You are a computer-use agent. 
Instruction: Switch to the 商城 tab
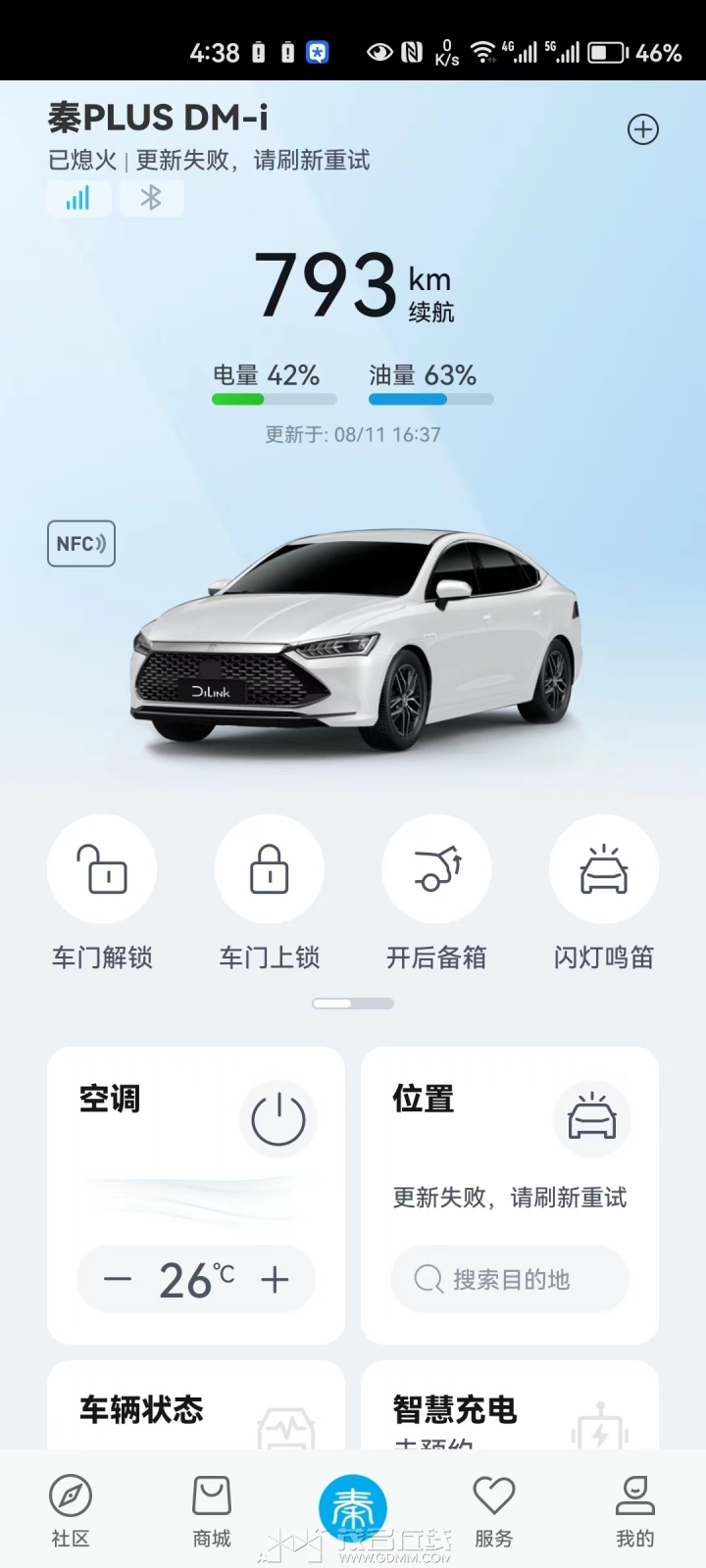tap(212, 1511)
